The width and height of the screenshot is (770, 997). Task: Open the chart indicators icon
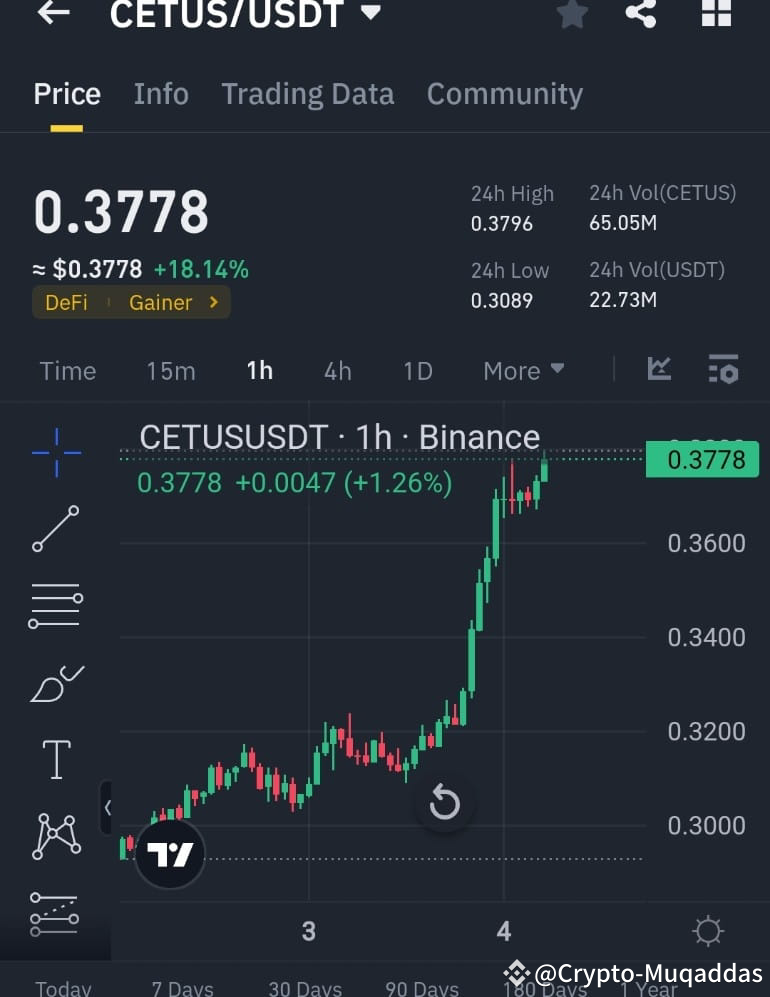[723, 369]
